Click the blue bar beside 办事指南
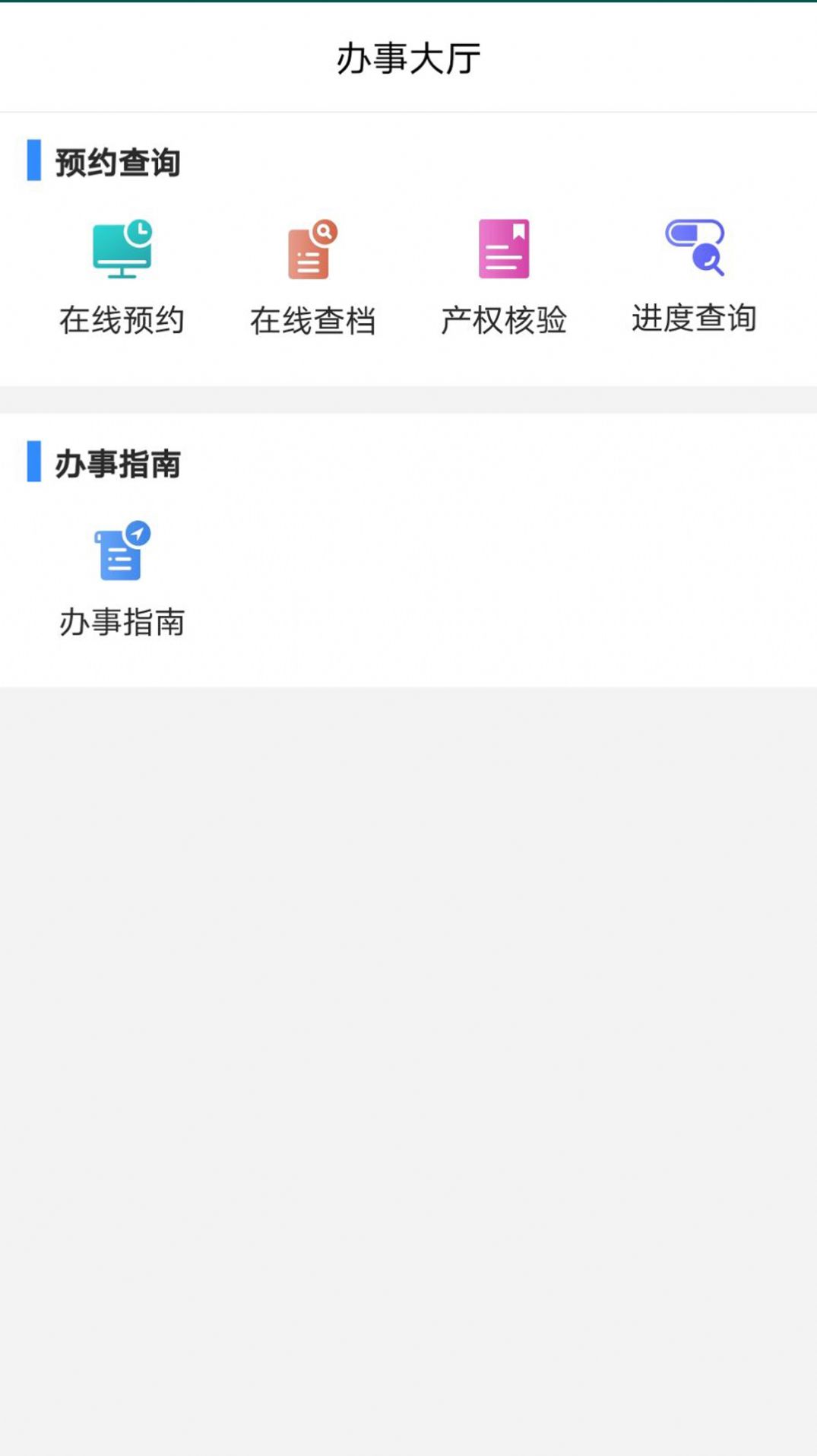817x1456 pixels. (34, 463)
